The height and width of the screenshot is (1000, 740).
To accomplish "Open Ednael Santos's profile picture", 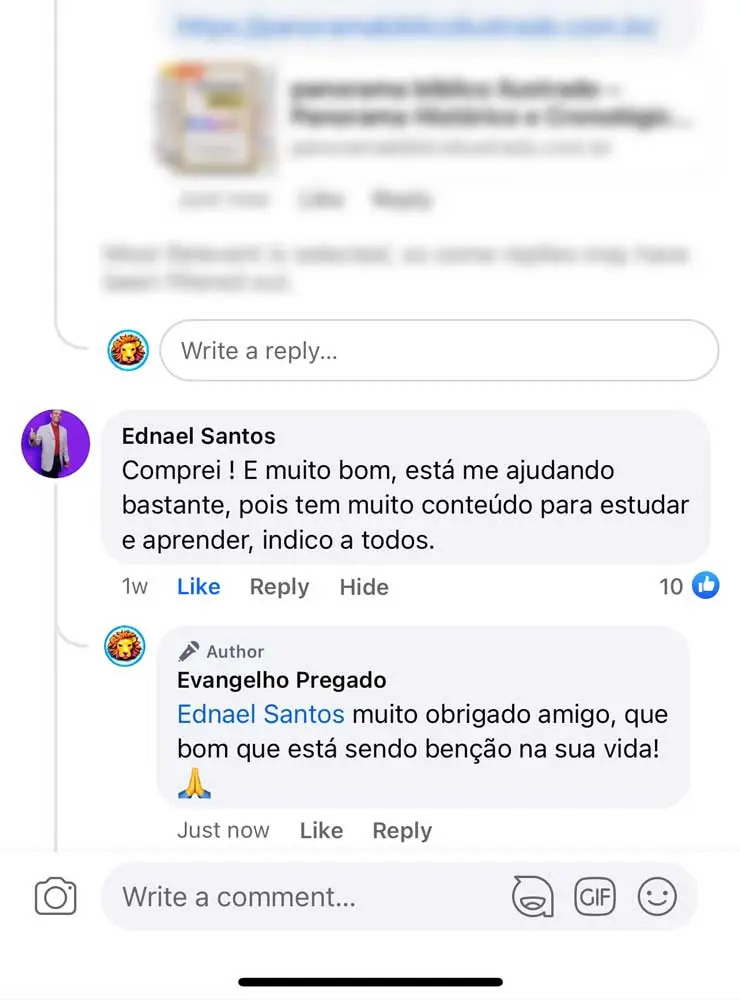I will tap(56, 443).
